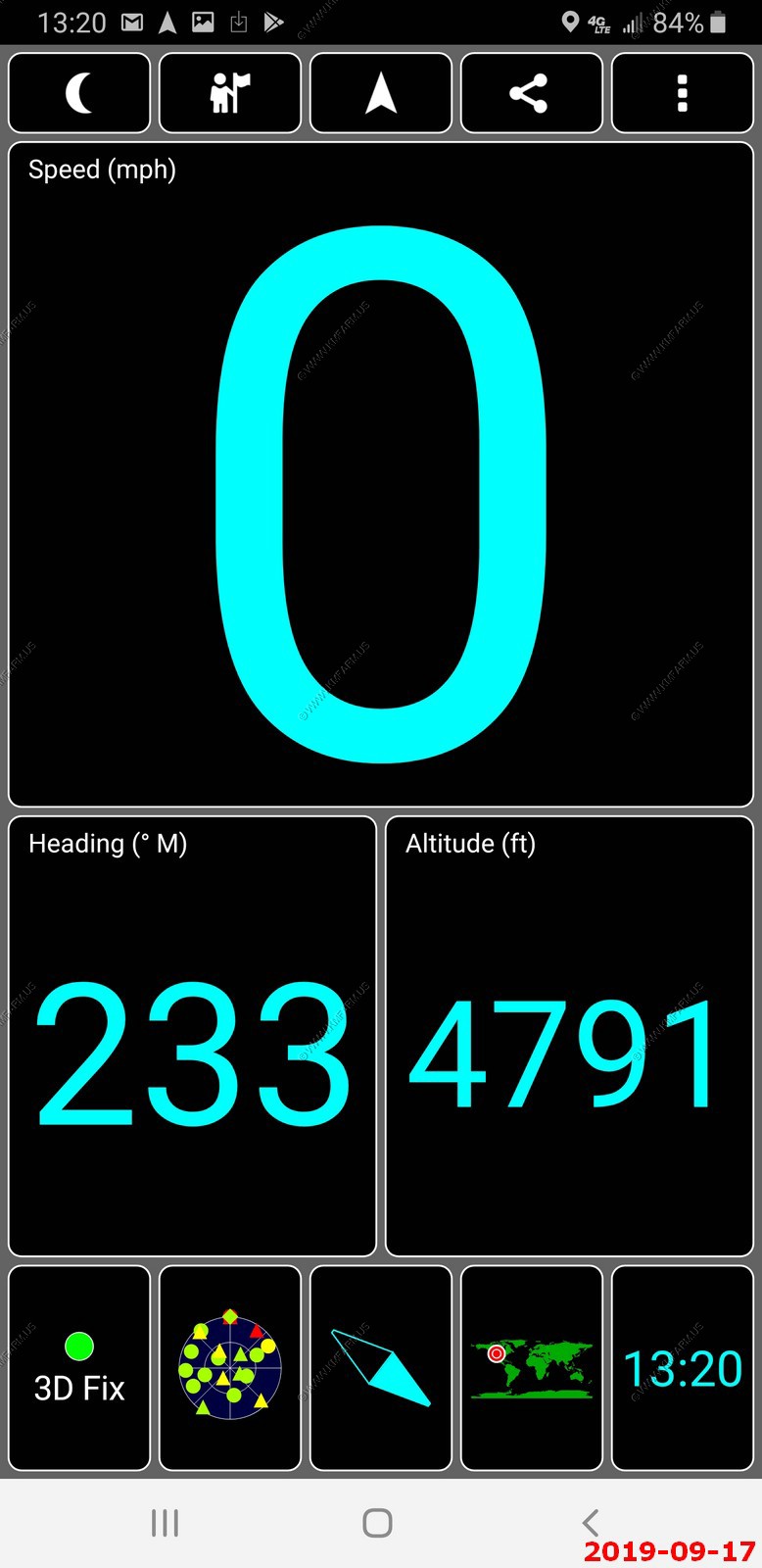Tap the navigation arrow icon
Image resolution: width=762 pixels, height=1568 pixels.
(381, 93)
